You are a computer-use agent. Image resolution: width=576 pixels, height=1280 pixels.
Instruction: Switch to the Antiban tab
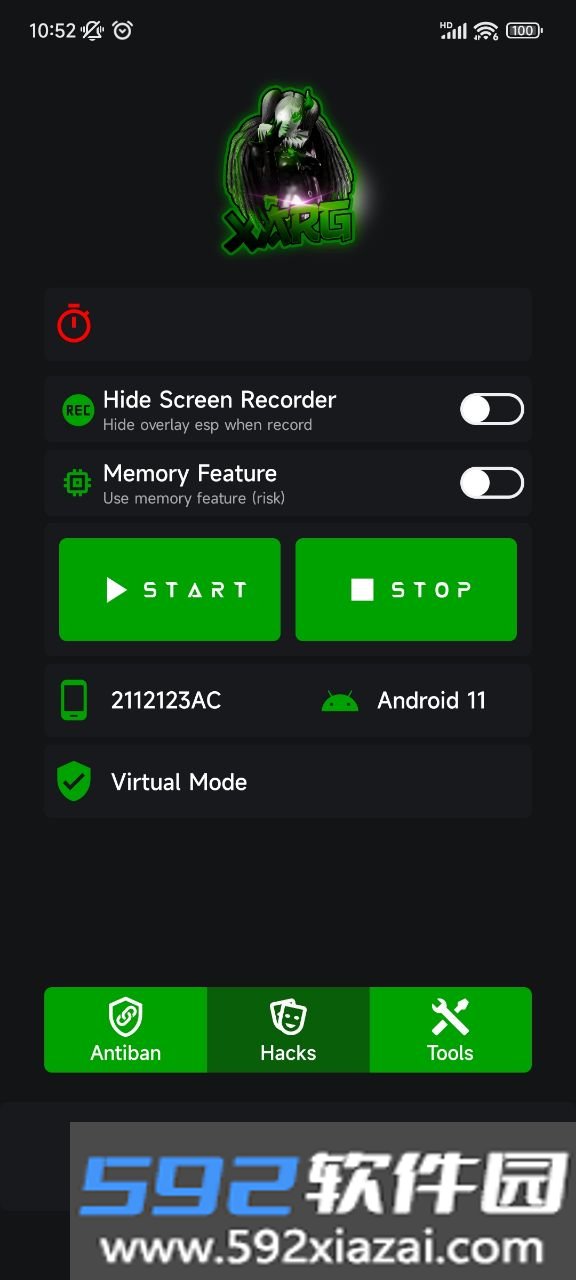[126, 1030]
